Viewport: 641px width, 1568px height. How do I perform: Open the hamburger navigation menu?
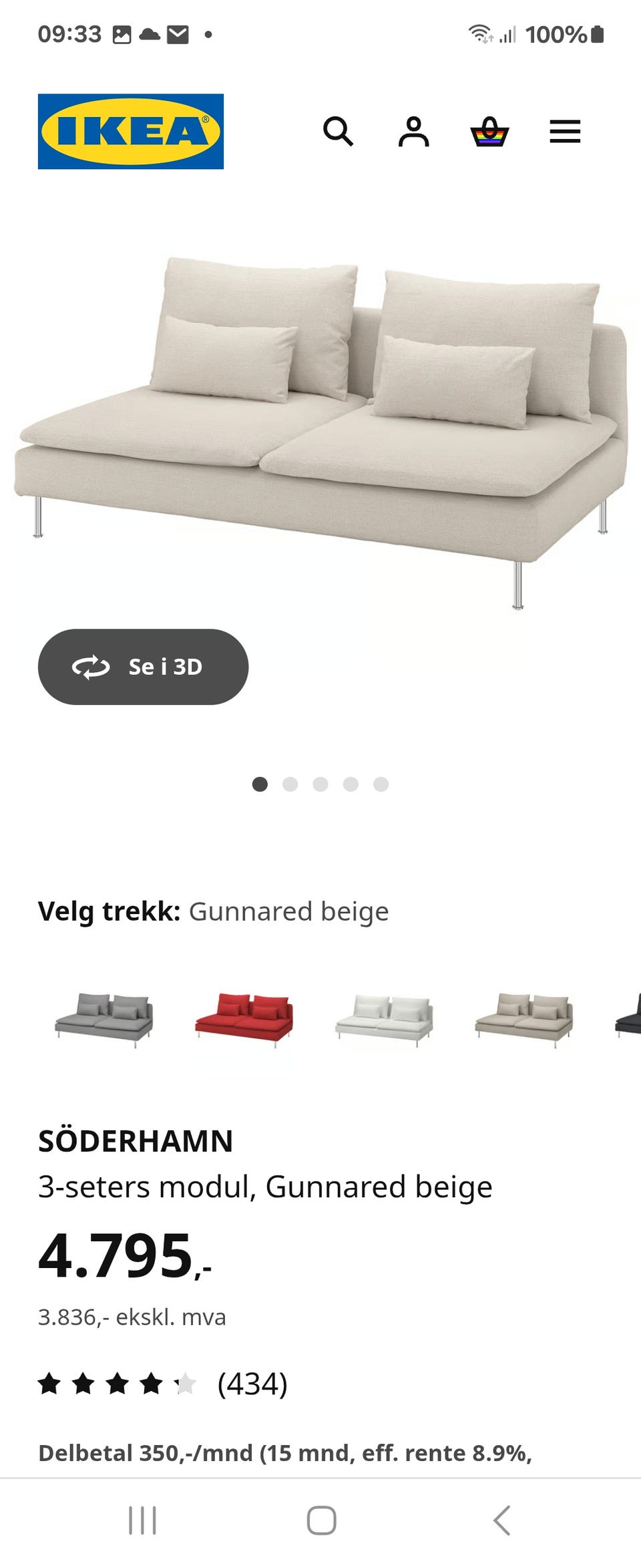coord(564,132)
